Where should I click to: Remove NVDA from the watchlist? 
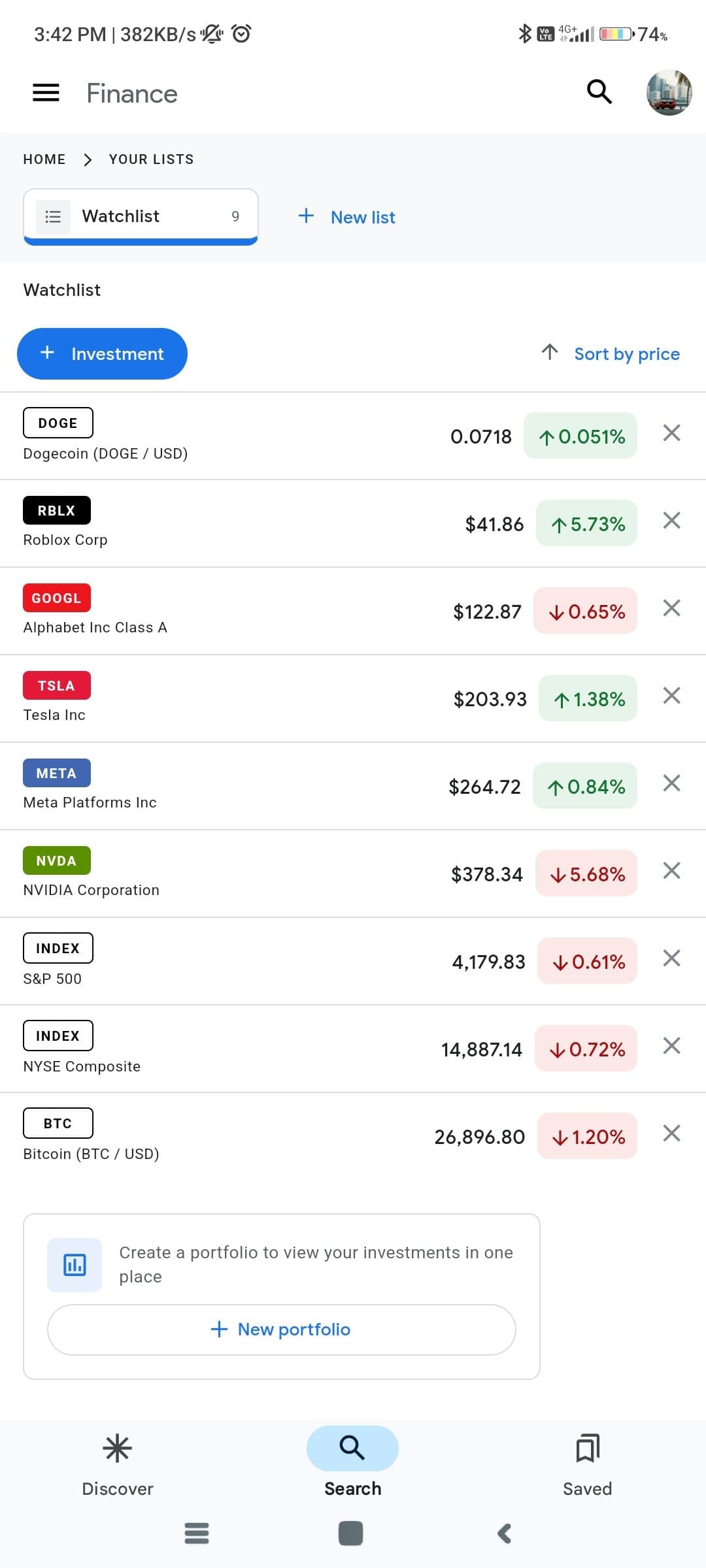[671, 870]
